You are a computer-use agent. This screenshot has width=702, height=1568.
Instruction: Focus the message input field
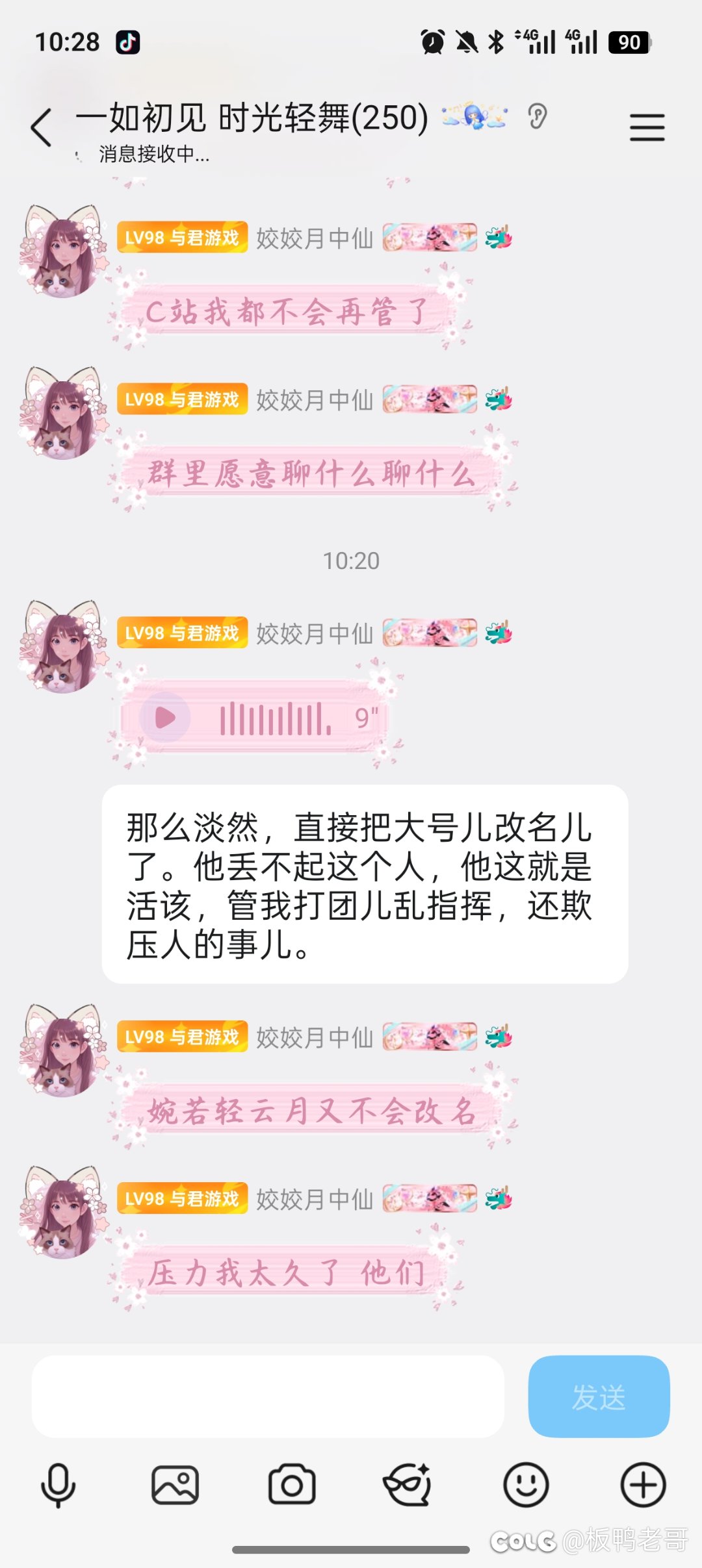tap(268, 1397)
